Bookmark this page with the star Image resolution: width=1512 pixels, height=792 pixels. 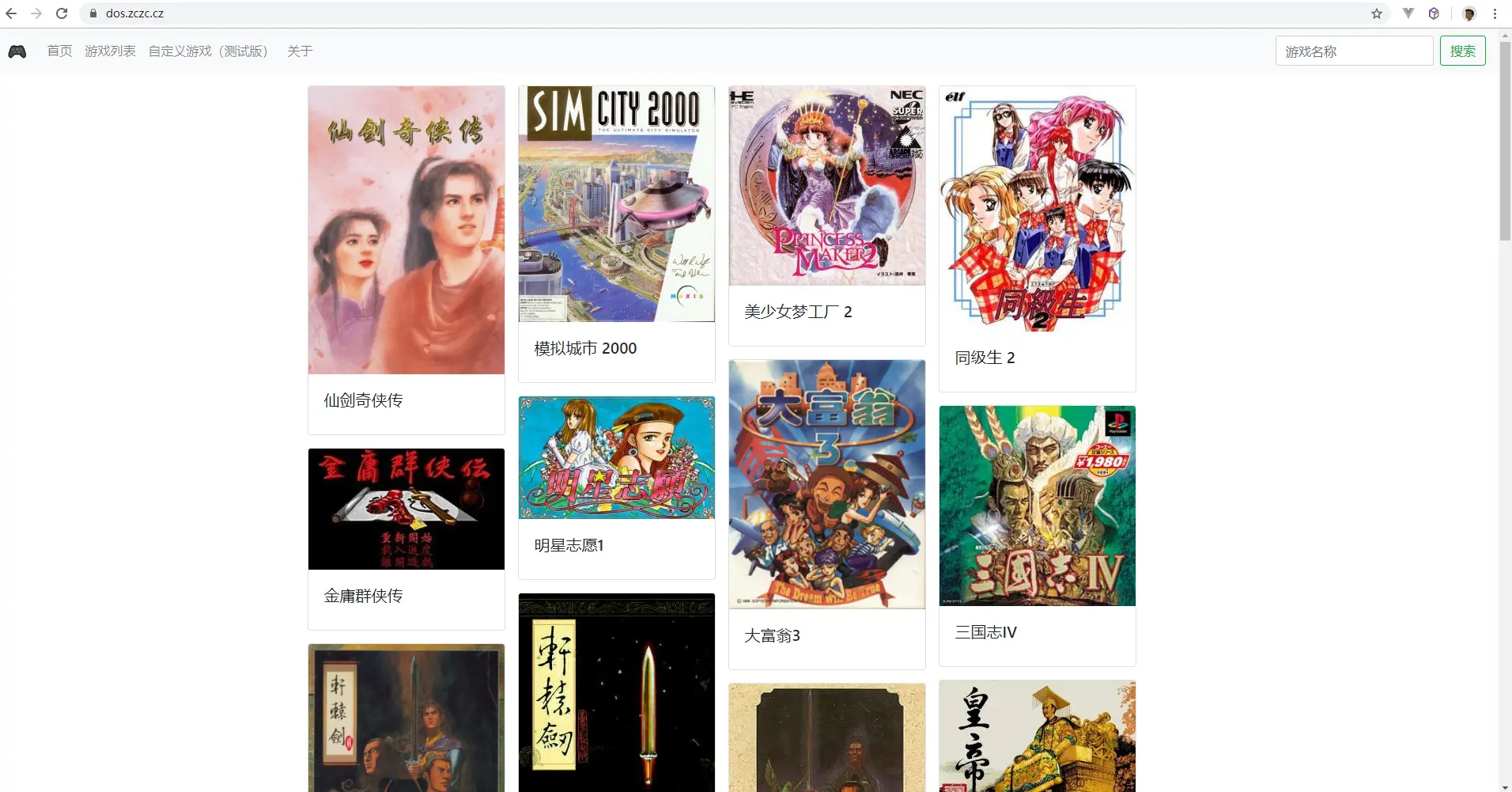point(1377,13)
